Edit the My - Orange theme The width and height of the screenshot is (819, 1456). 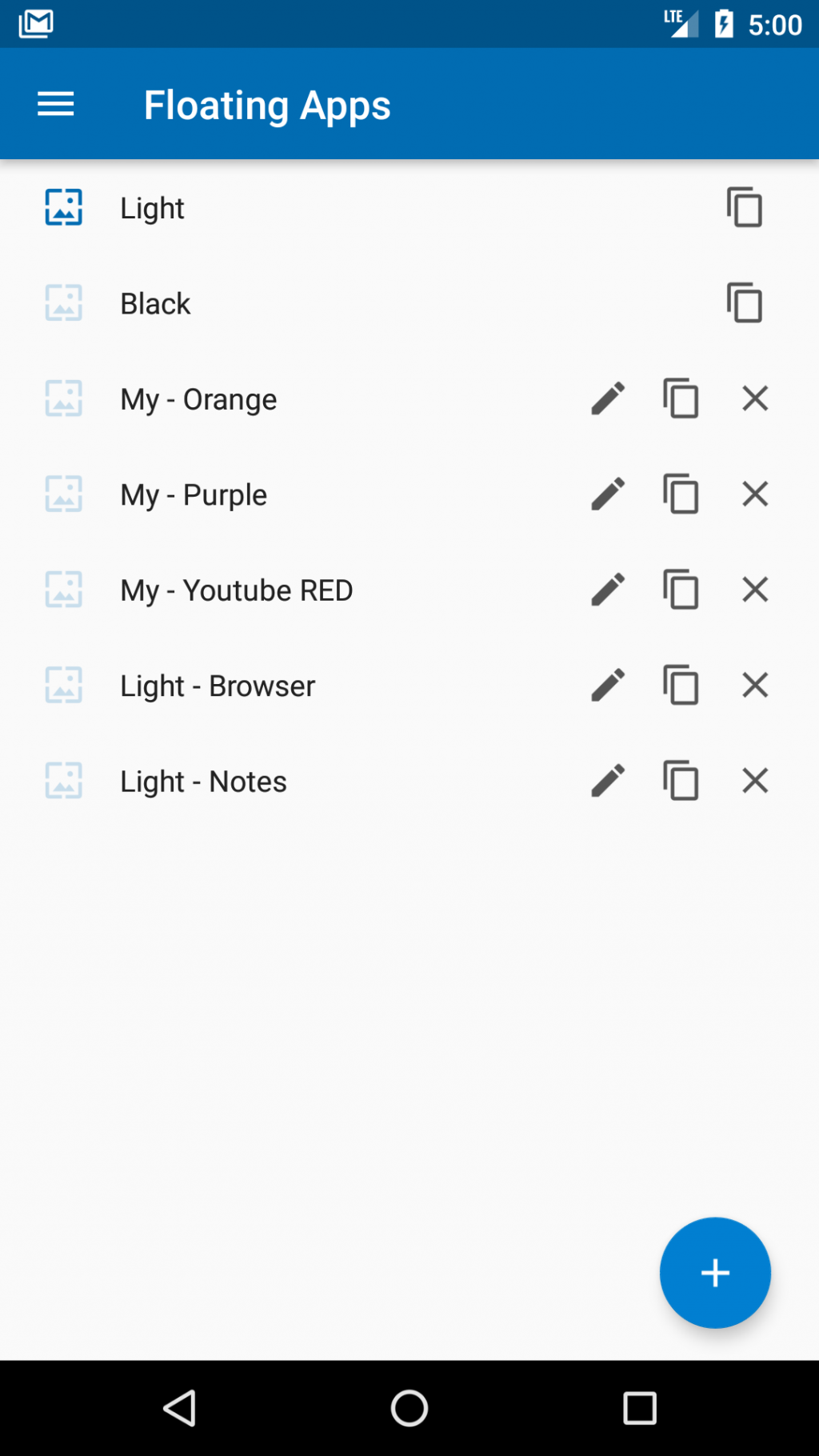608,398
